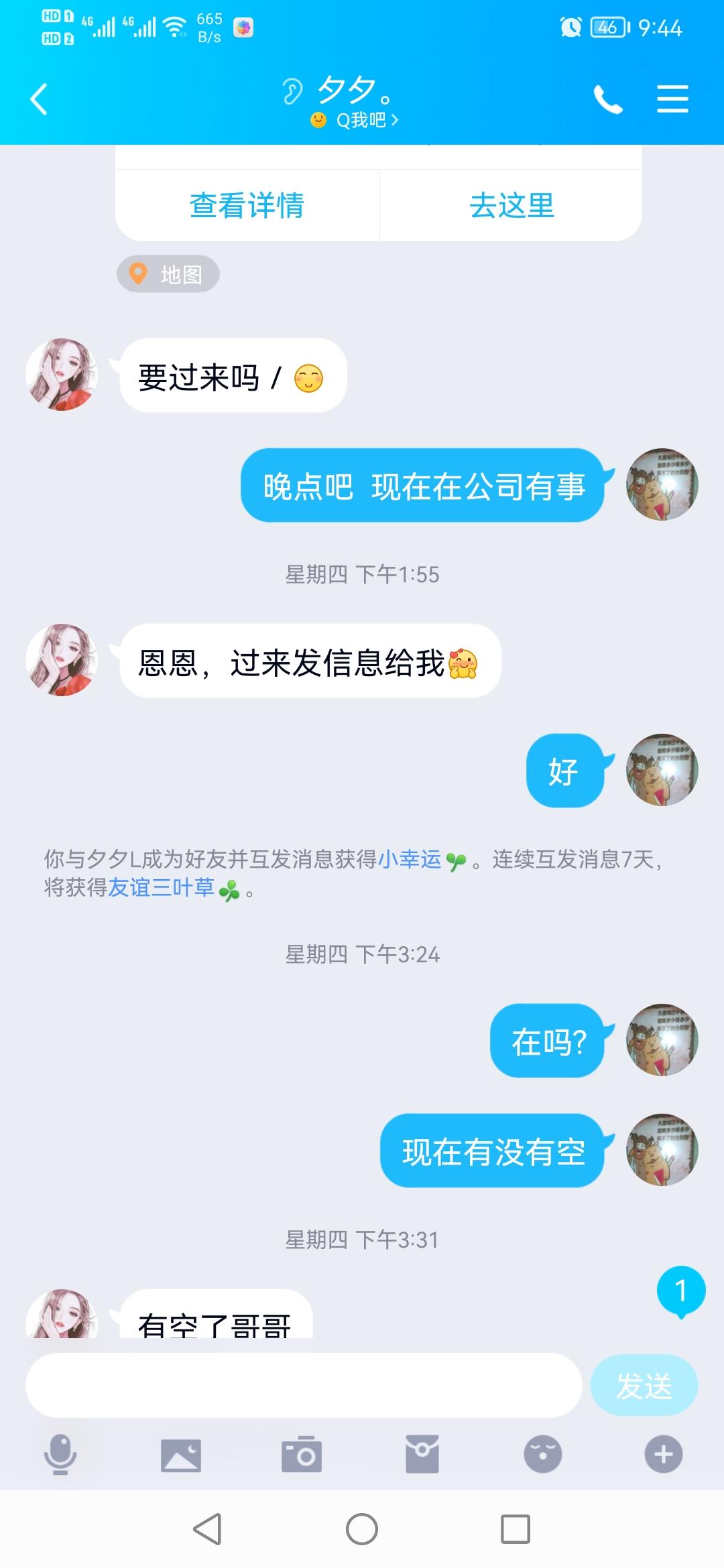The height and width of the screenshot is (1568, 724).
Task: Start a voice call with the contact
Action: (x=608, y=100)
